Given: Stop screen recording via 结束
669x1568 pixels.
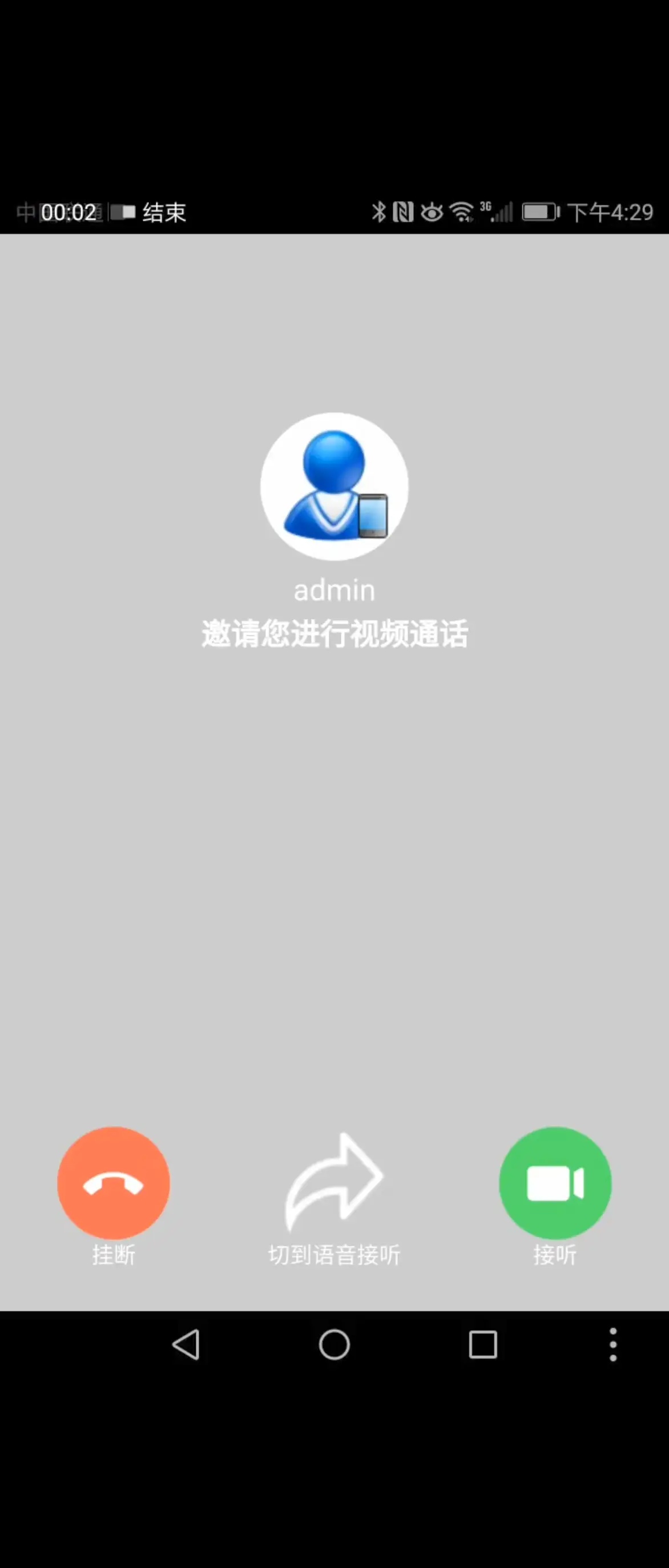Looking at the screenshot, I should [x=164, y=212].
